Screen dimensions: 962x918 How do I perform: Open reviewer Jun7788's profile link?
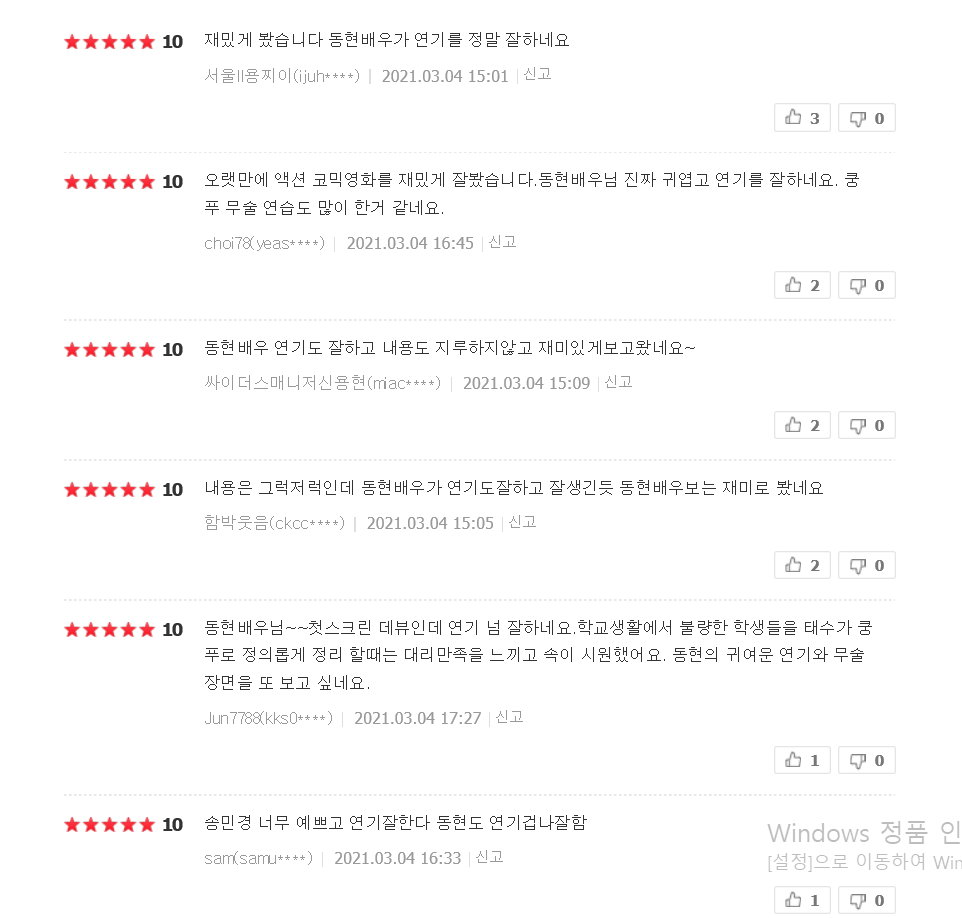pos(268,718)
